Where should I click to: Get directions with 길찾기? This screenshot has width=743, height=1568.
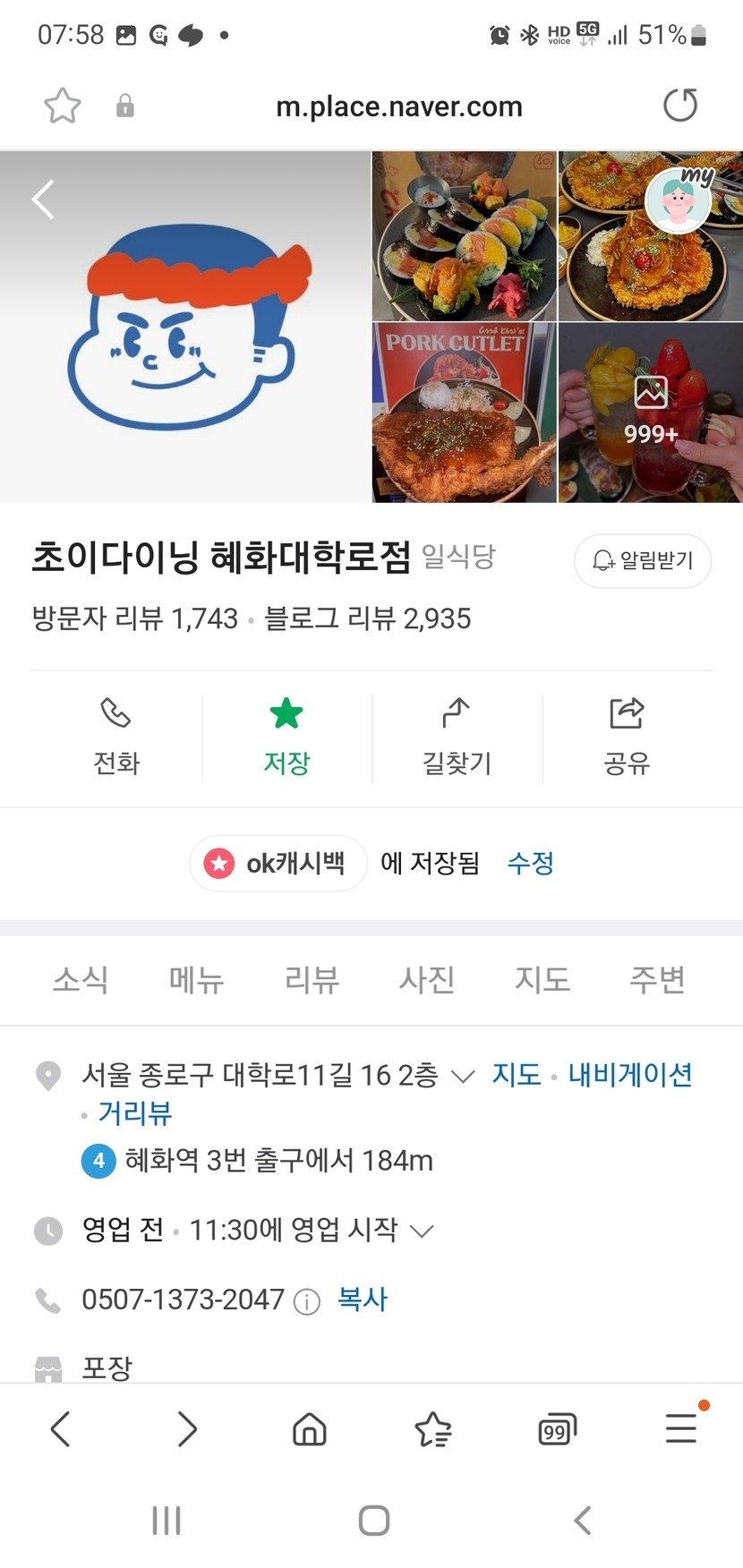pyautogui.click(x=457, y=737)
